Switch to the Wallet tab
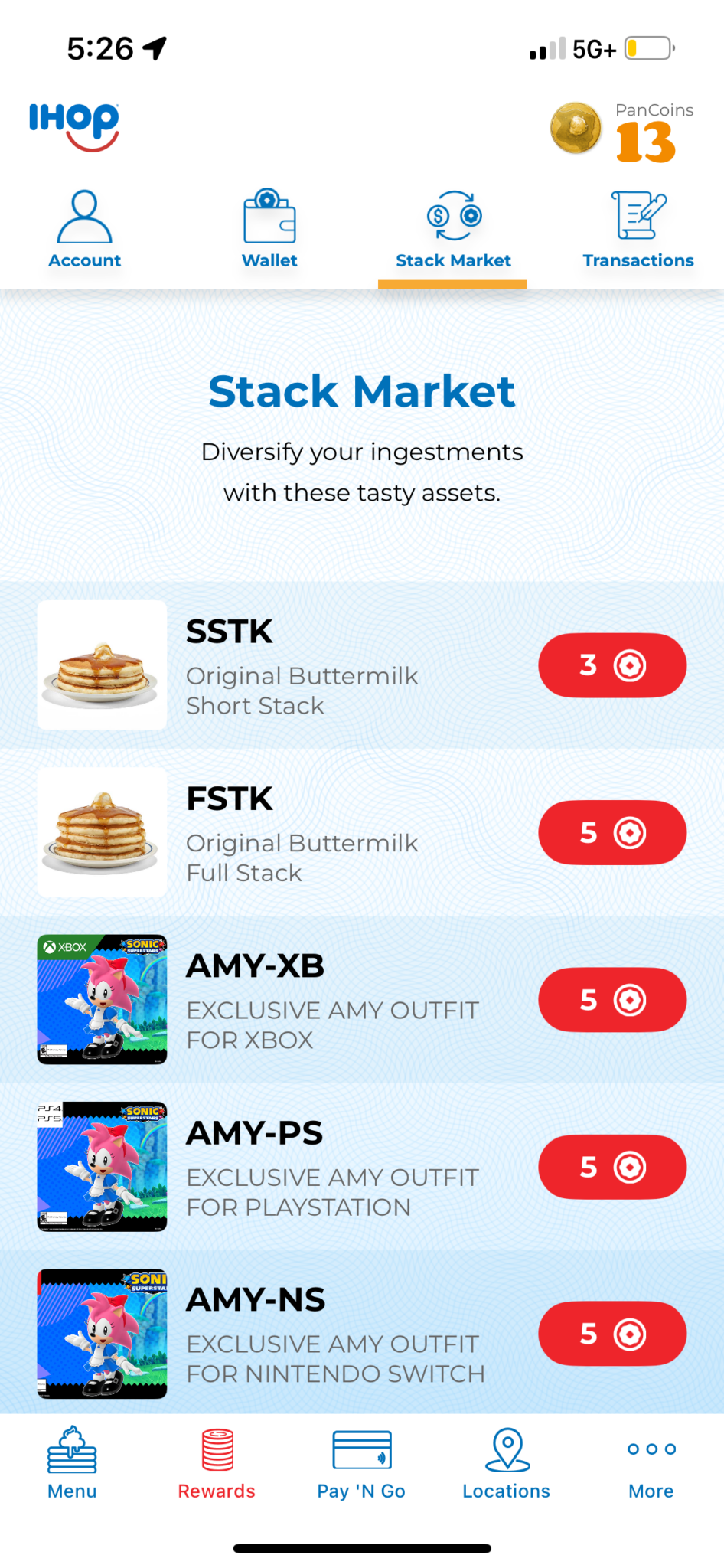724x1568 pixels. pos(269,230)
